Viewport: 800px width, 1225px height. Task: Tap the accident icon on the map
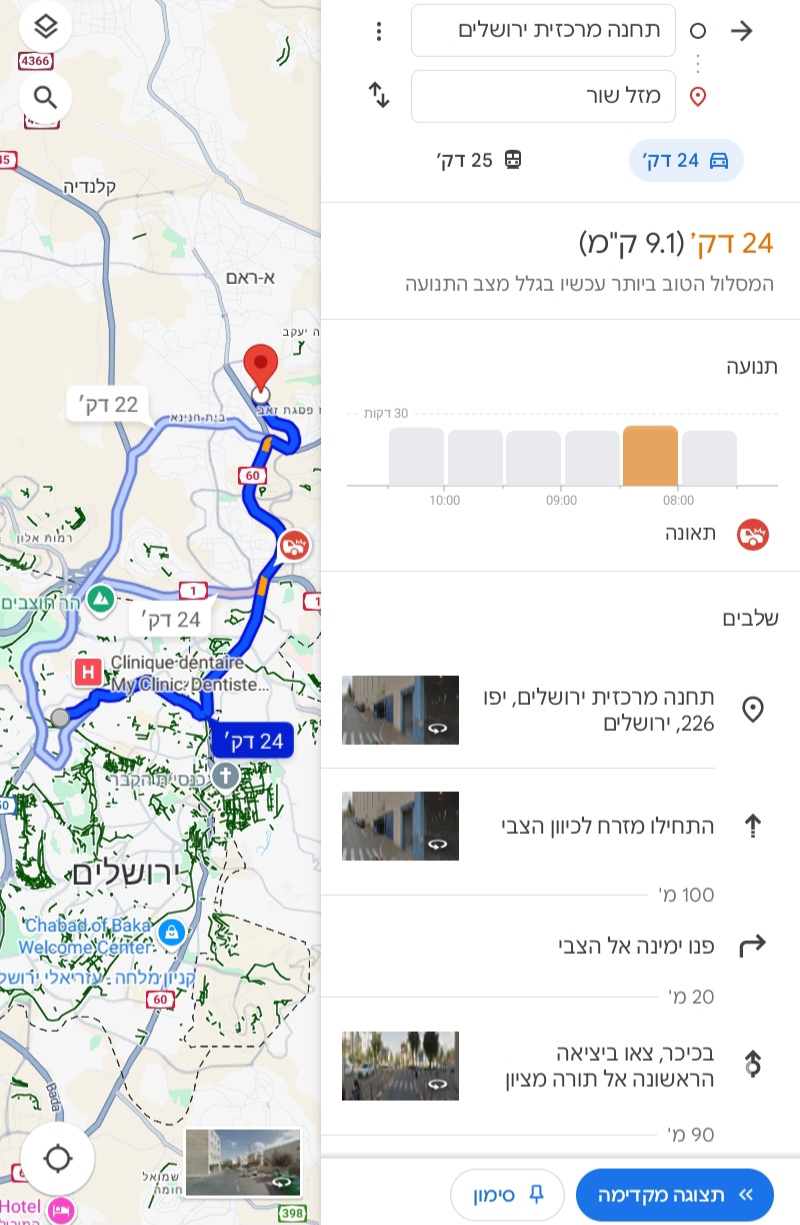pos(295,546)
